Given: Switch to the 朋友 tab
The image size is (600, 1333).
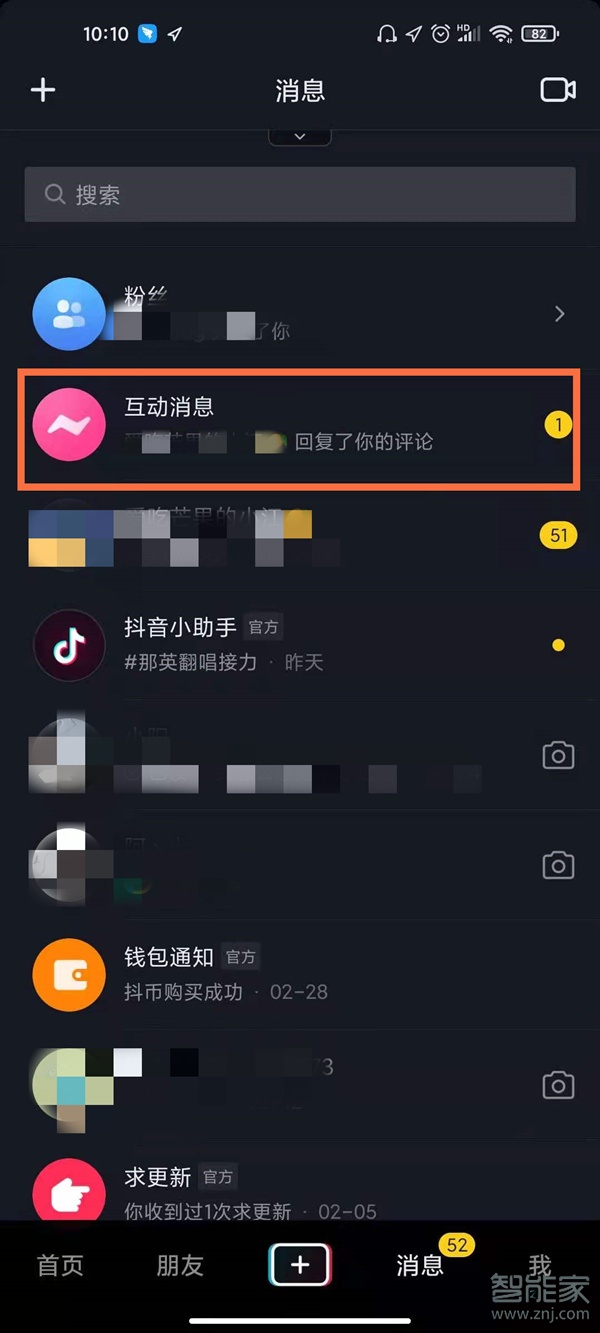Looking at the screenshot, I should point(180,1265).
